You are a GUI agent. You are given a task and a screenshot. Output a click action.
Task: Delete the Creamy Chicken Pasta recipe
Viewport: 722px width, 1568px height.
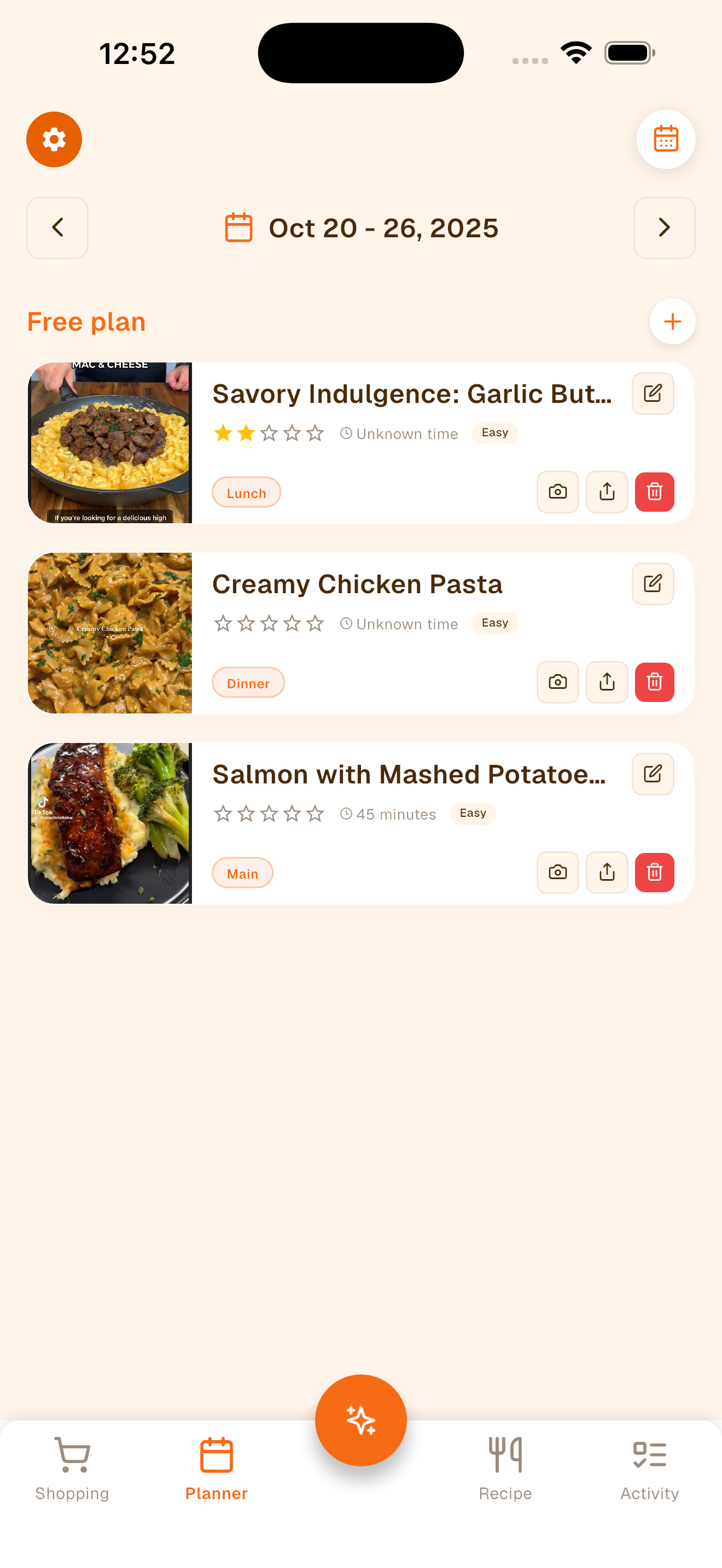click(654, 682)
